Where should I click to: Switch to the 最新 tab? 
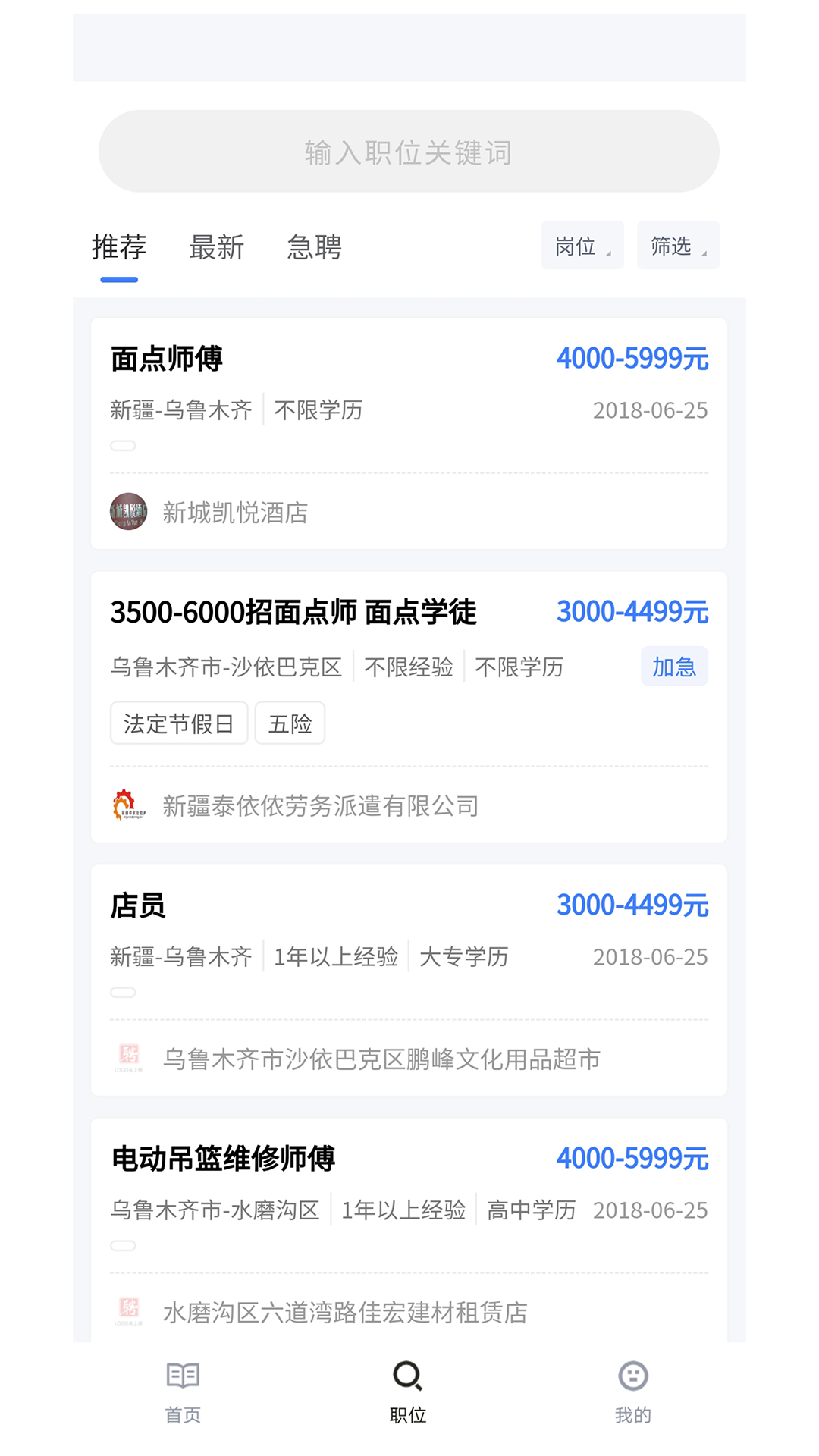[x=215, y=247]
